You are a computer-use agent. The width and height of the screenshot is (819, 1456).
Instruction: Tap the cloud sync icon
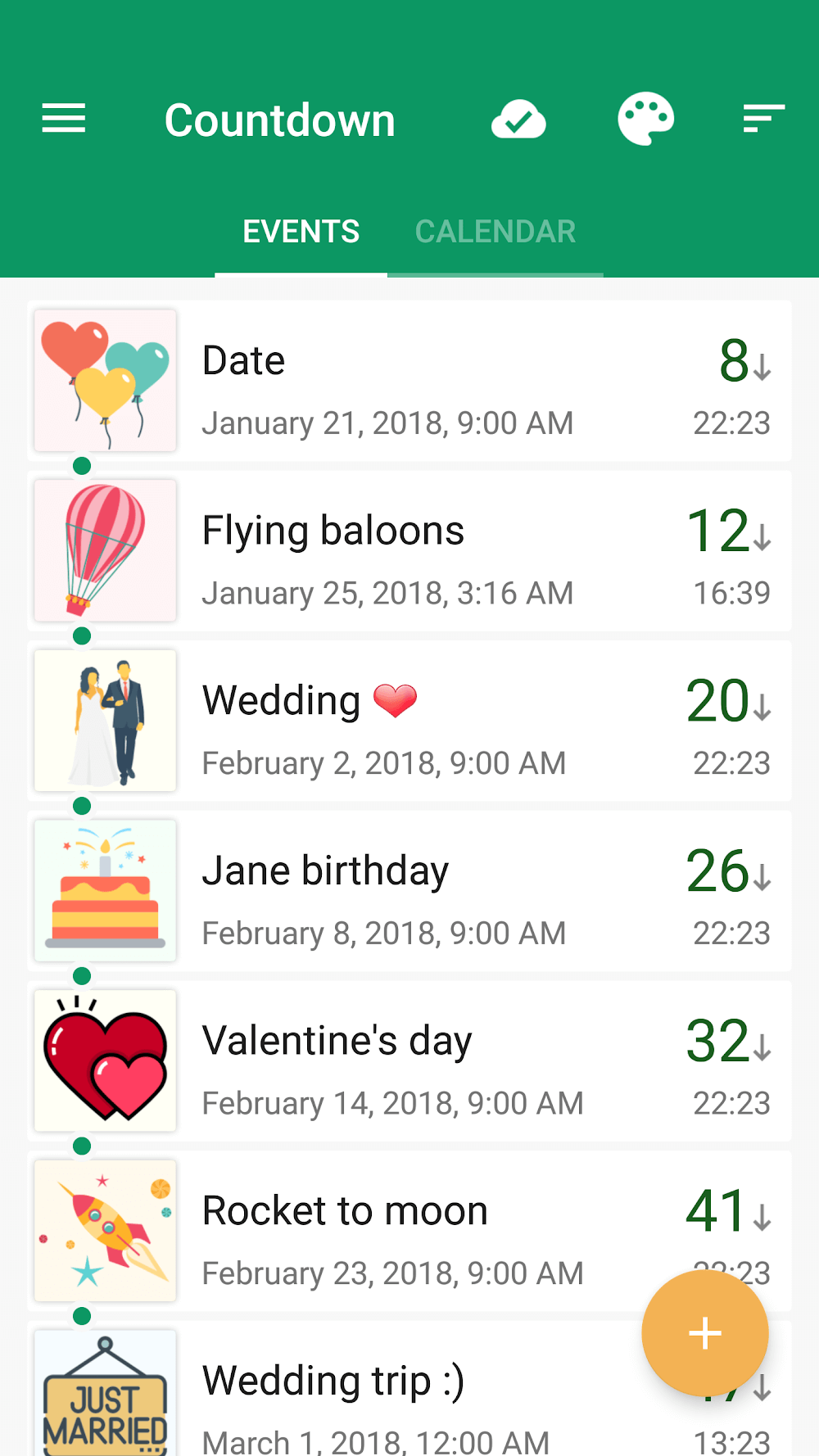[518, 120]
